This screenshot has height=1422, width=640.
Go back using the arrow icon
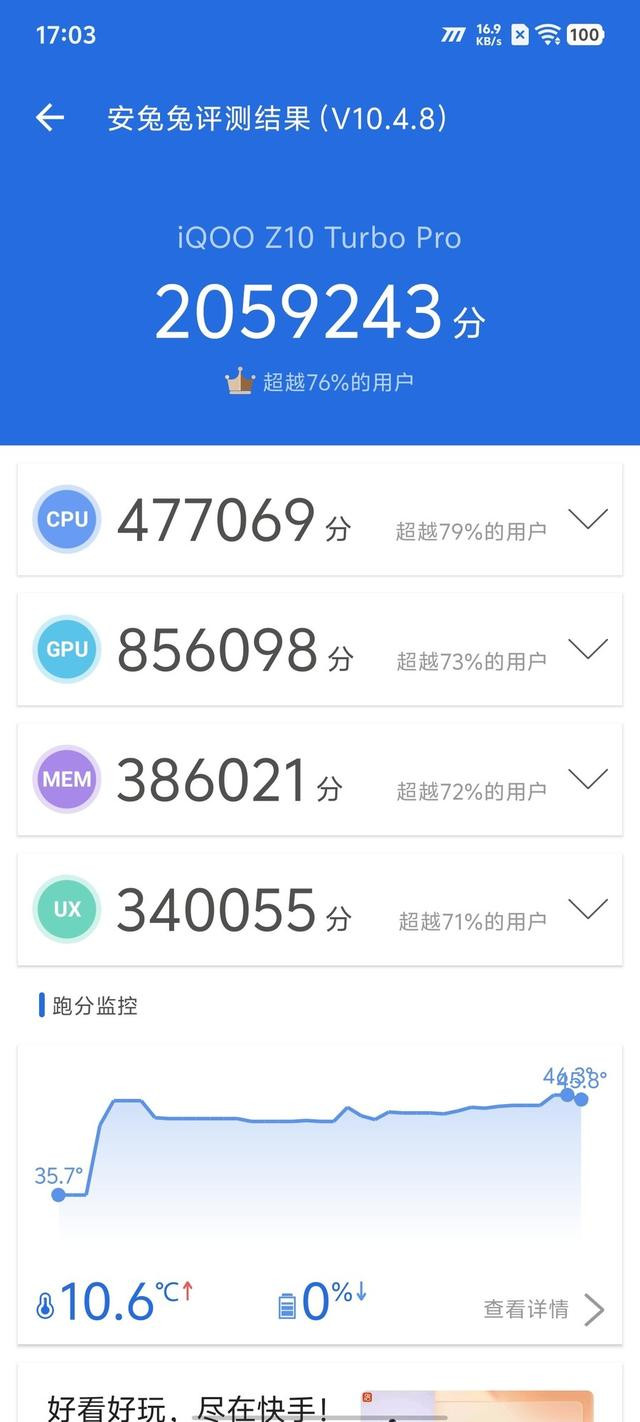(50, 118)
